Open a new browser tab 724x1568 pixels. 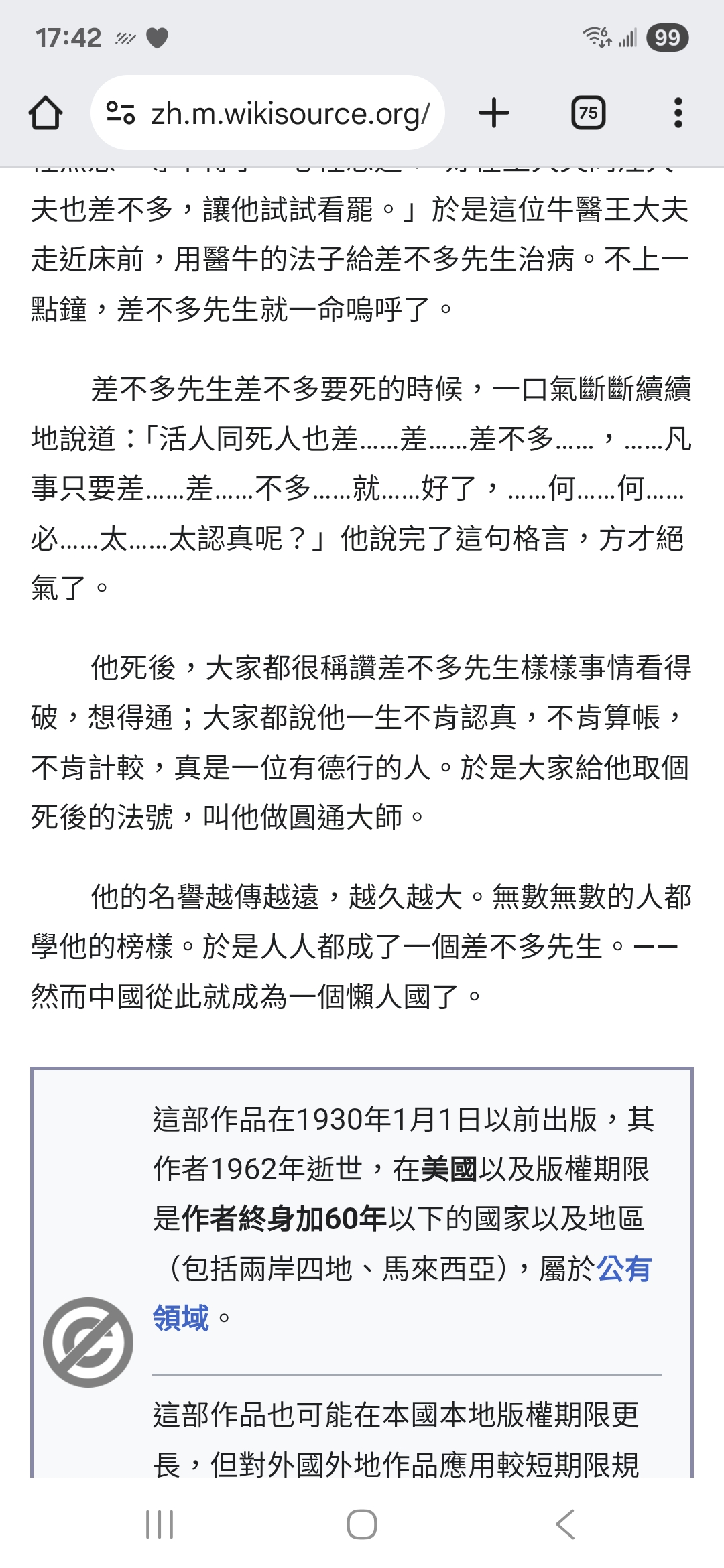tap(494, 113)
